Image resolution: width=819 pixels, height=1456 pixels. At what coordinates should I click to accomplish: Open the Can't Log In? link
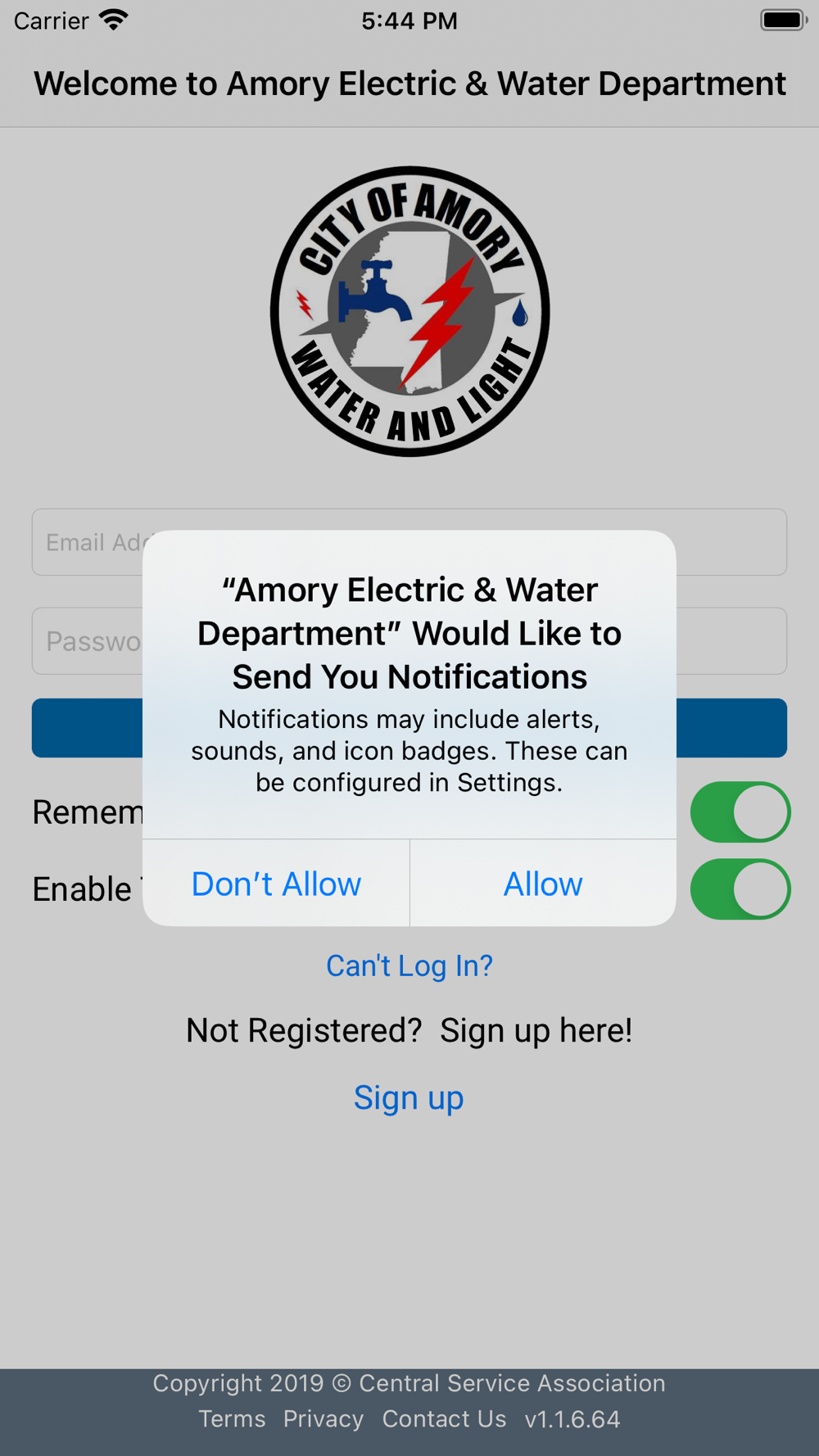(409, 966)
